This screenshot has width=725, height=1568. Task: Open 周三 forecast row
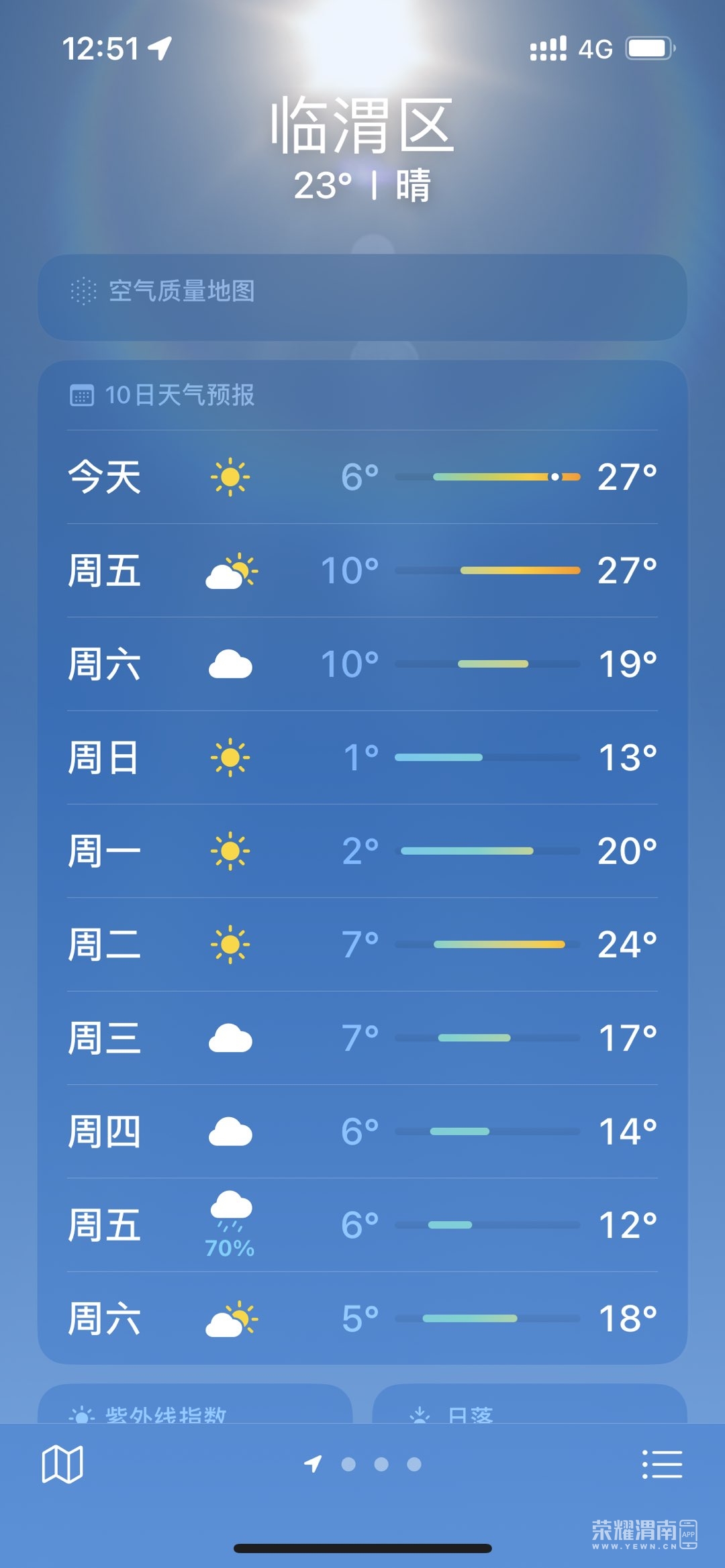pyautogui.click(x=362, y=1038)
